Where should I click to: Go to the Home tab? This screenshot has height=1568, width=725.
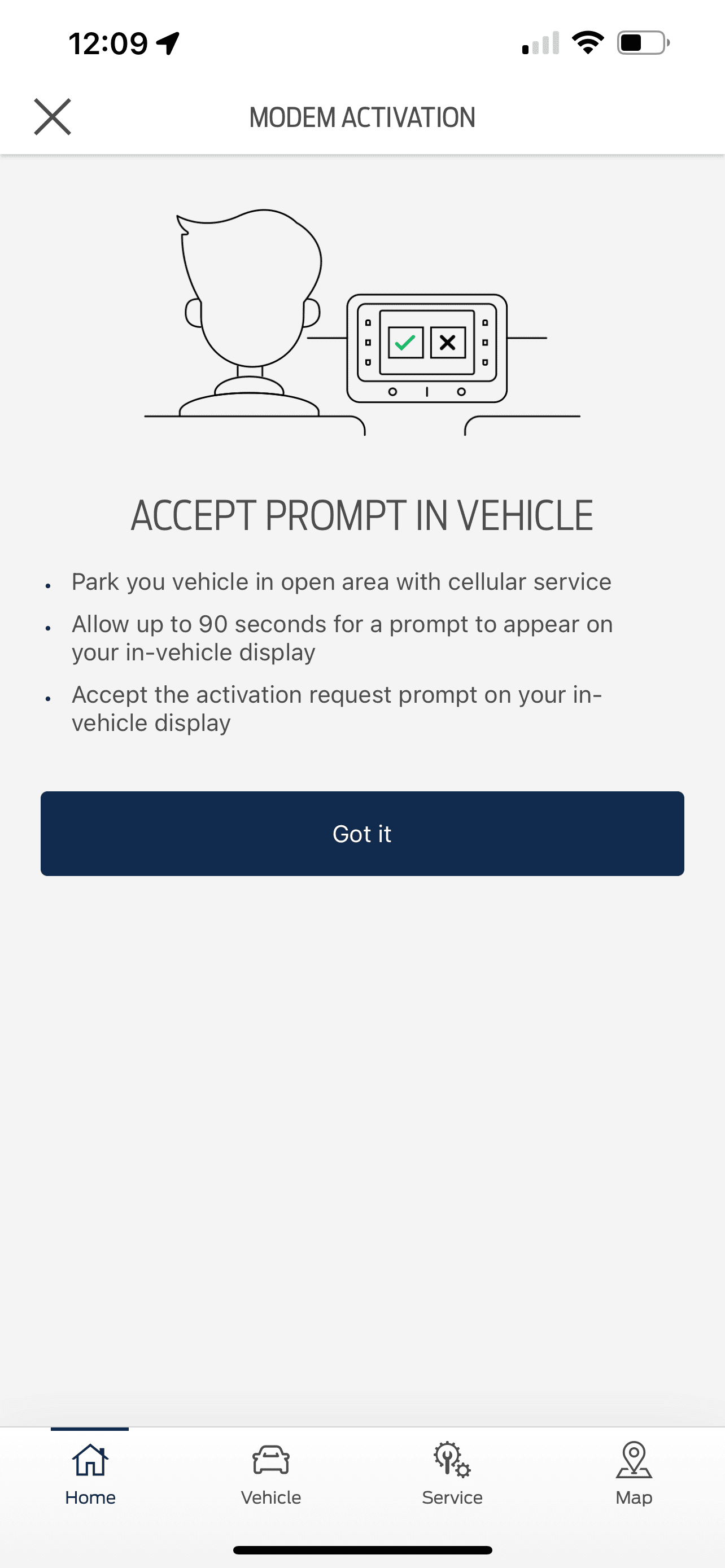[x=90, y=1473]
